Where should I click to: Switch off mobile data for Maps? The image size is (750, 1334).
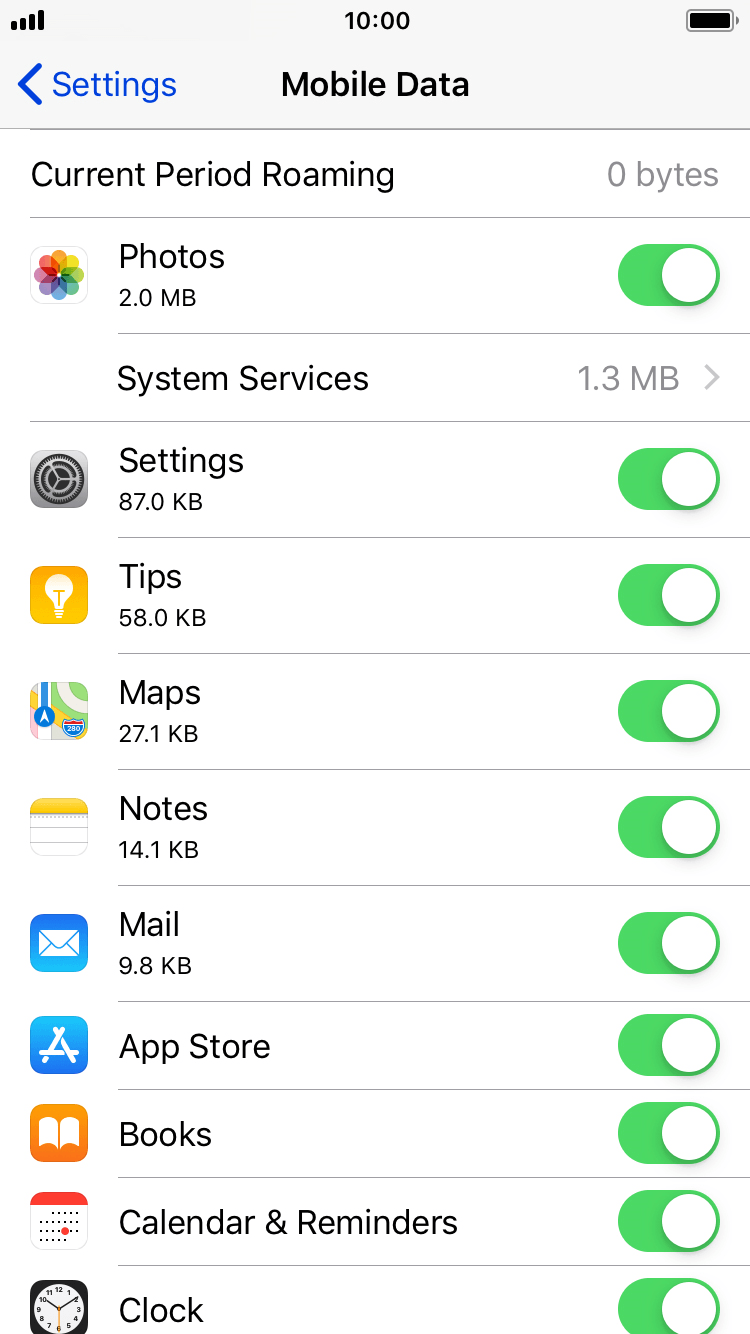[x=669, y=711]
